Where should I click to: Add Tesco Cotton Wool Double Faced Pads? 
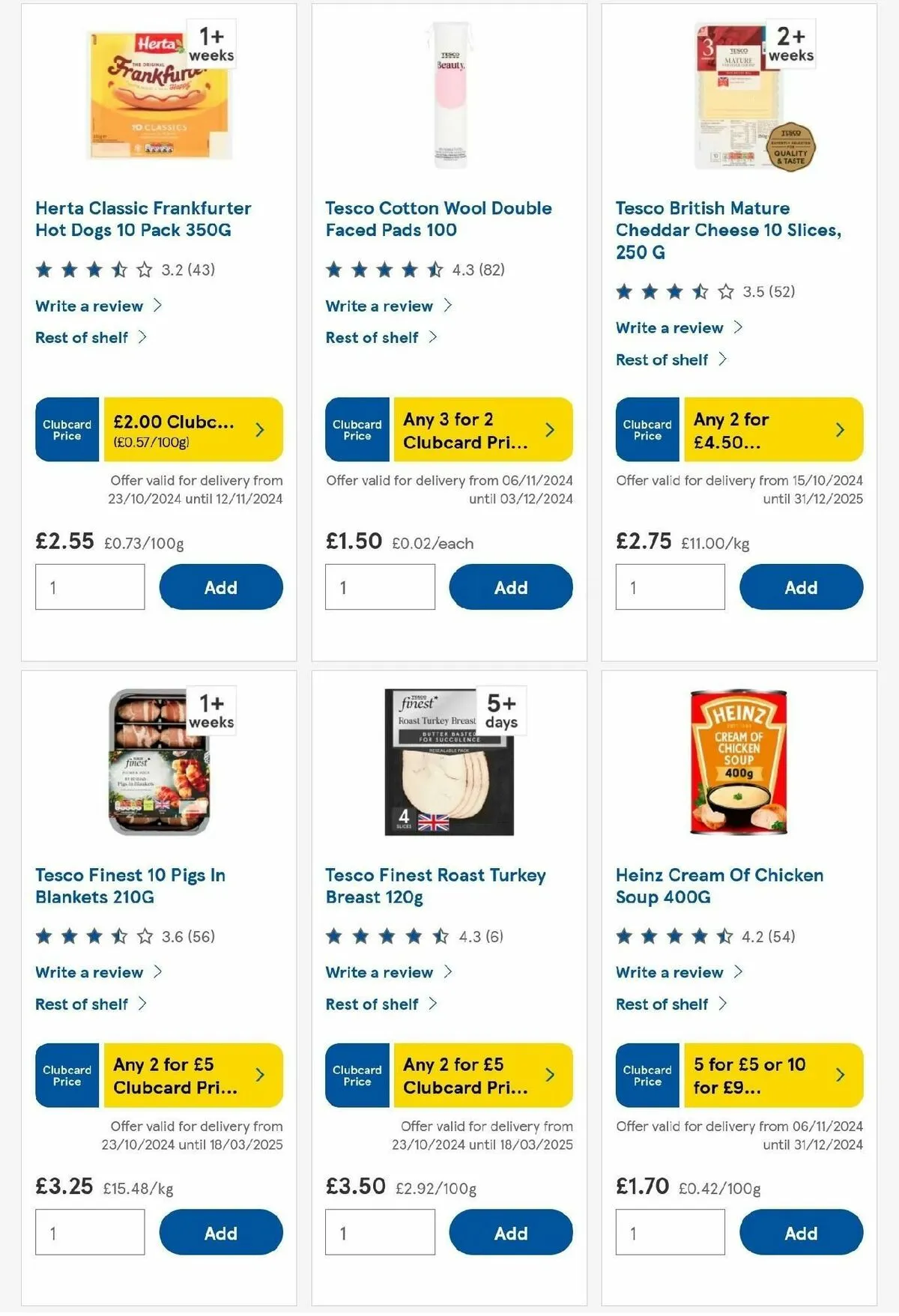510,587
